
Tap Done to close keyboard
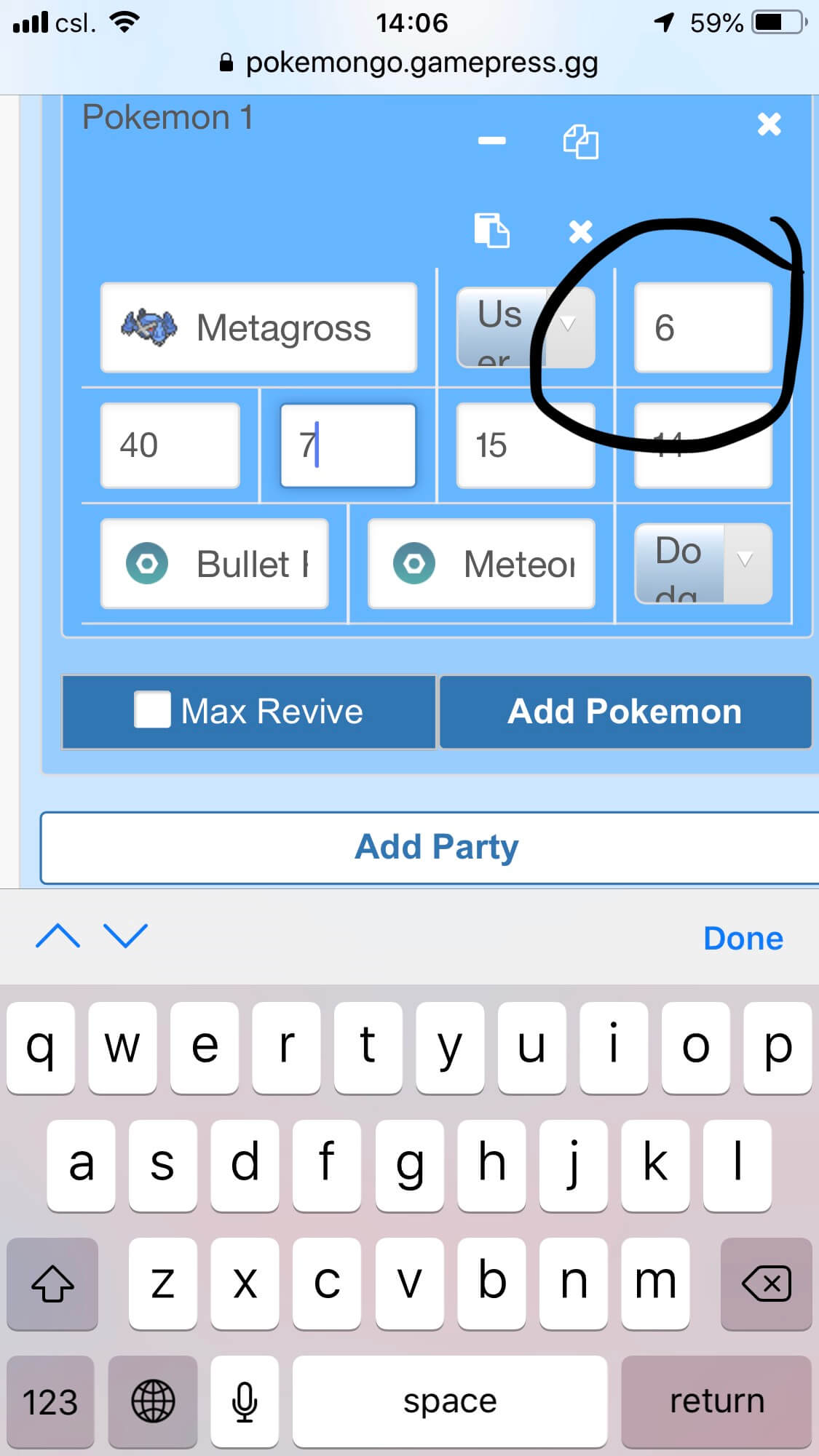(x=743, y=938)
